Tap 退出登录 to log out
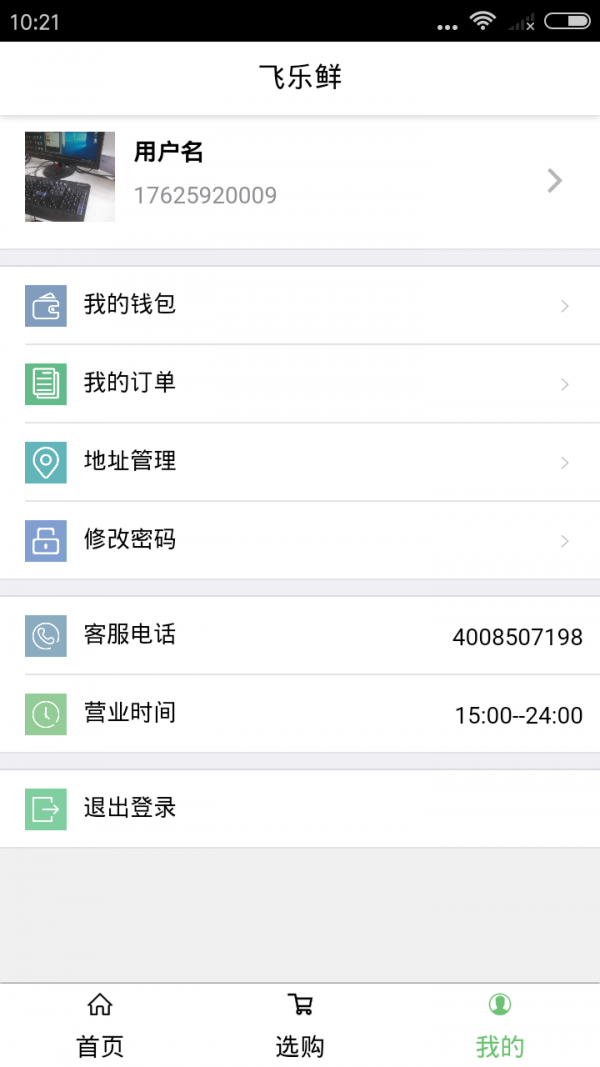The image size is (600, 1067). click(300, 808)
